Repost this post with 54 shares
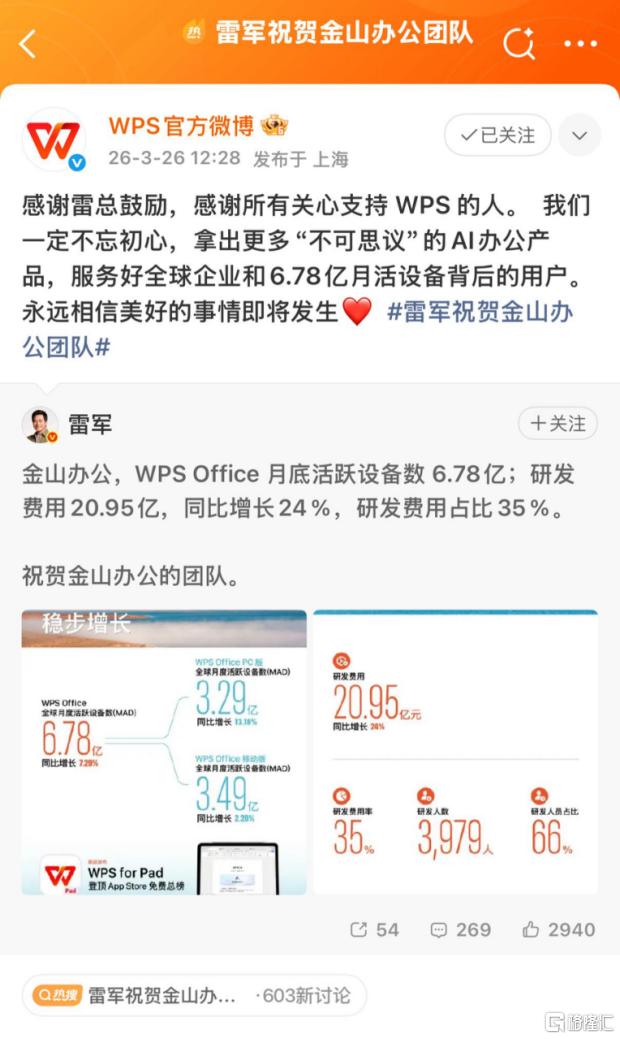Image resolution: width=620 pixels, height=1039 pixels. tap(374, 929)
